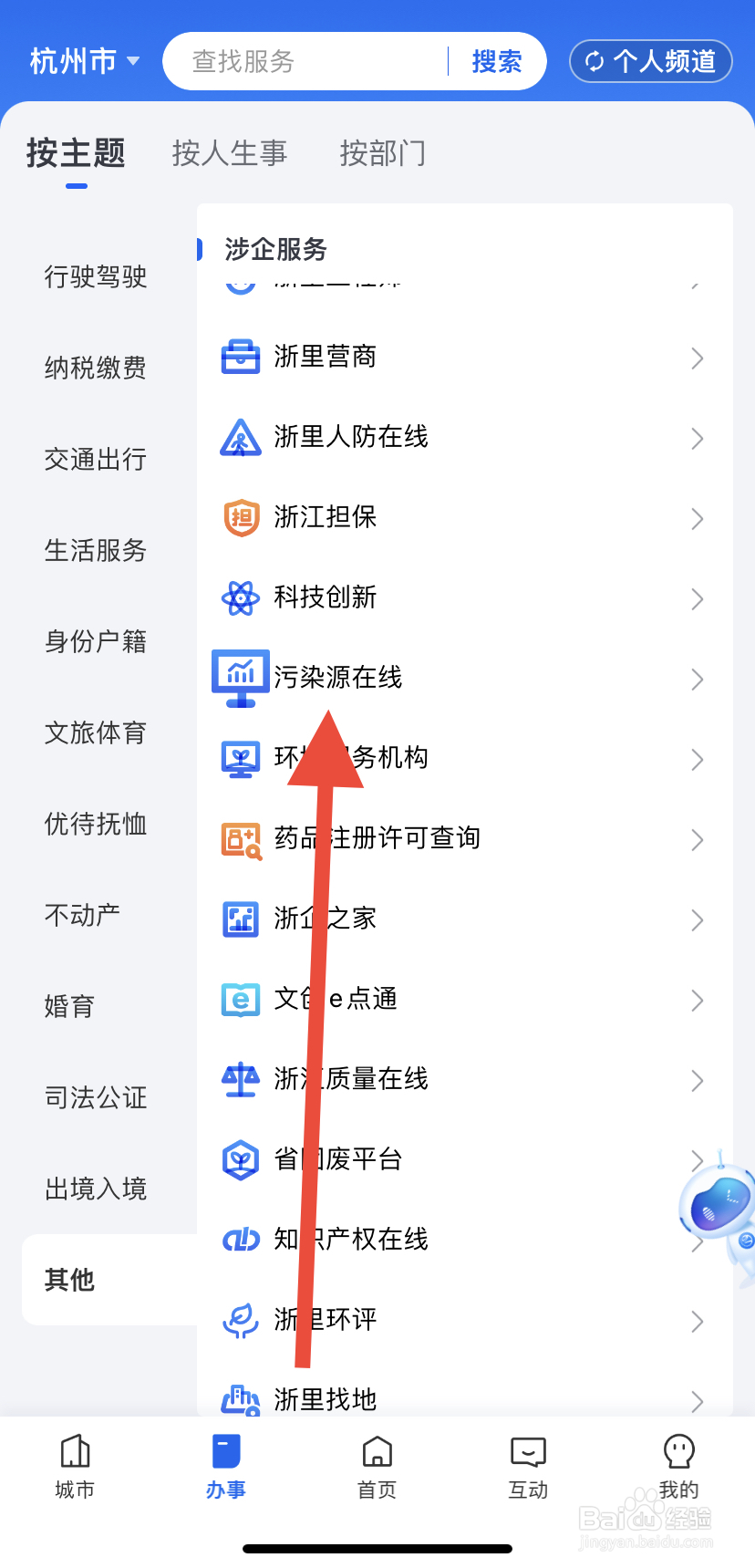Tap the 个人频道 button

tap(650, 60)
